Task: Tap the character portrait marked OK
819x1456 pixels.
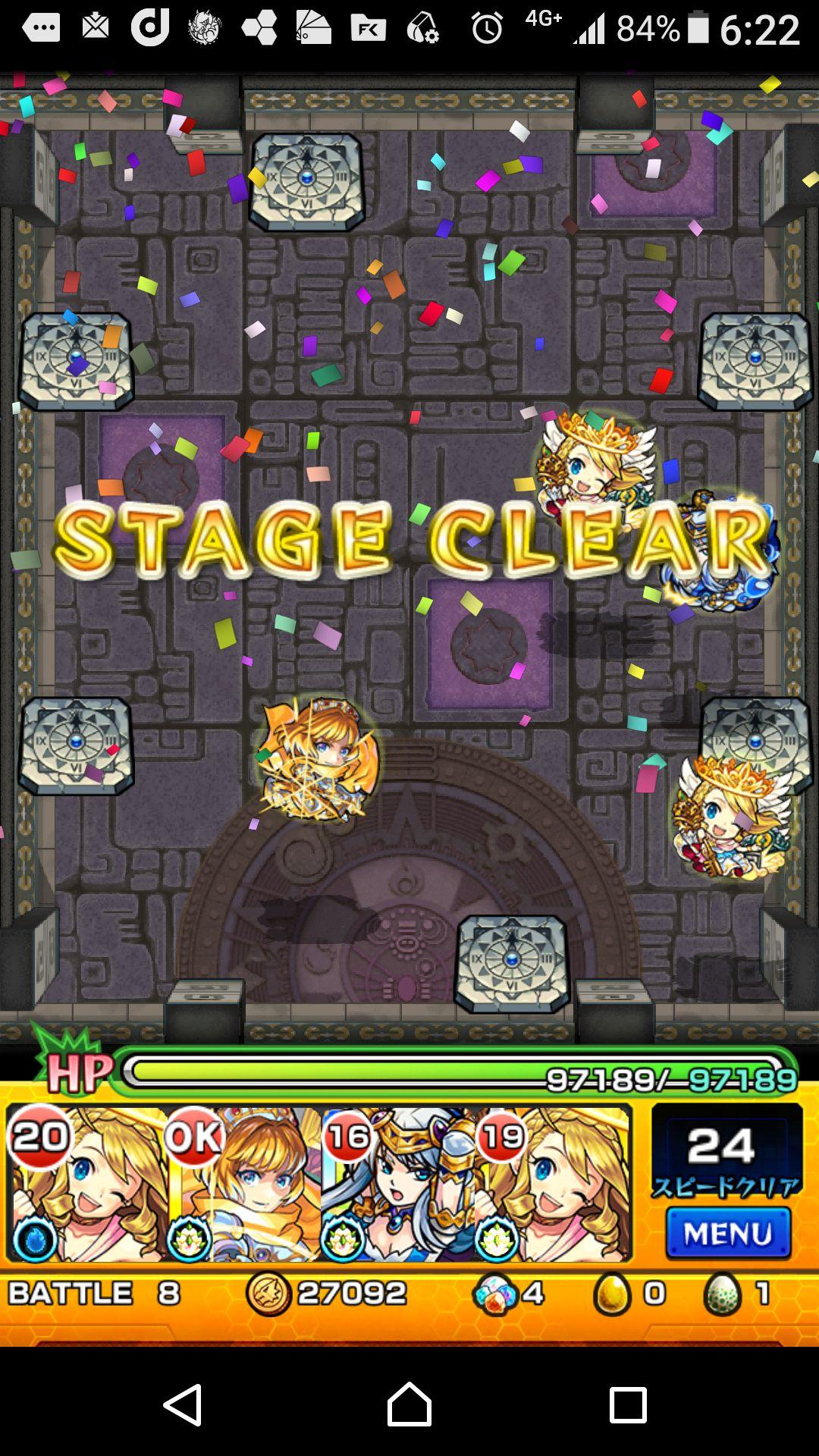Action: pos(243,1185)
